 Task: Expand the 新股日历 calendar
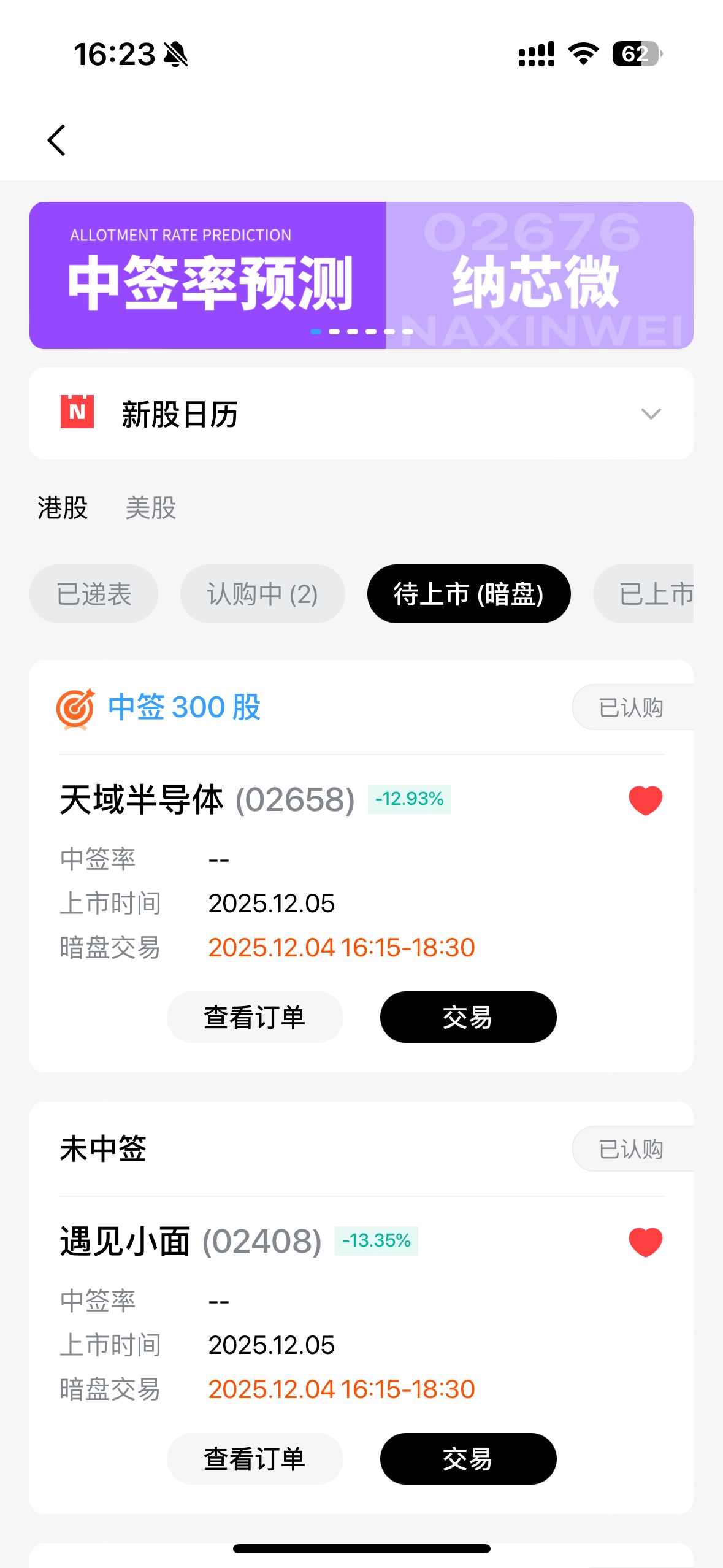pyautogui.click(x=650, y=413)
